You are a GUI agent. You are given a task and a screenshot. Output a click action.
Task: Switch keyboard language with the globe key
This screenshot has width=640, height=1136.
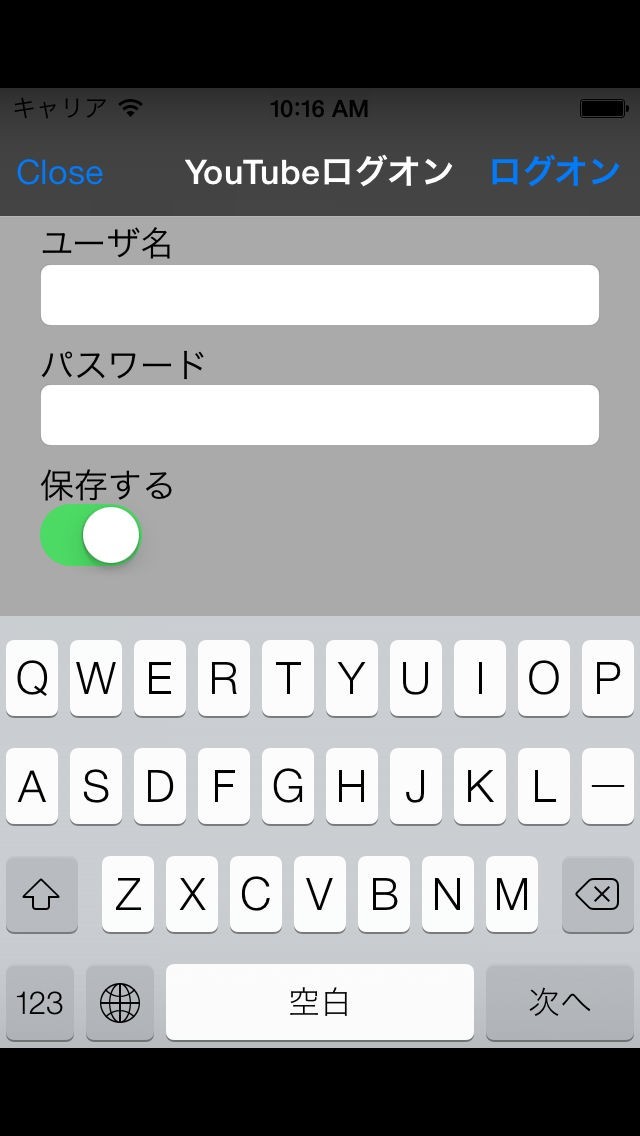click(120, 1002)
